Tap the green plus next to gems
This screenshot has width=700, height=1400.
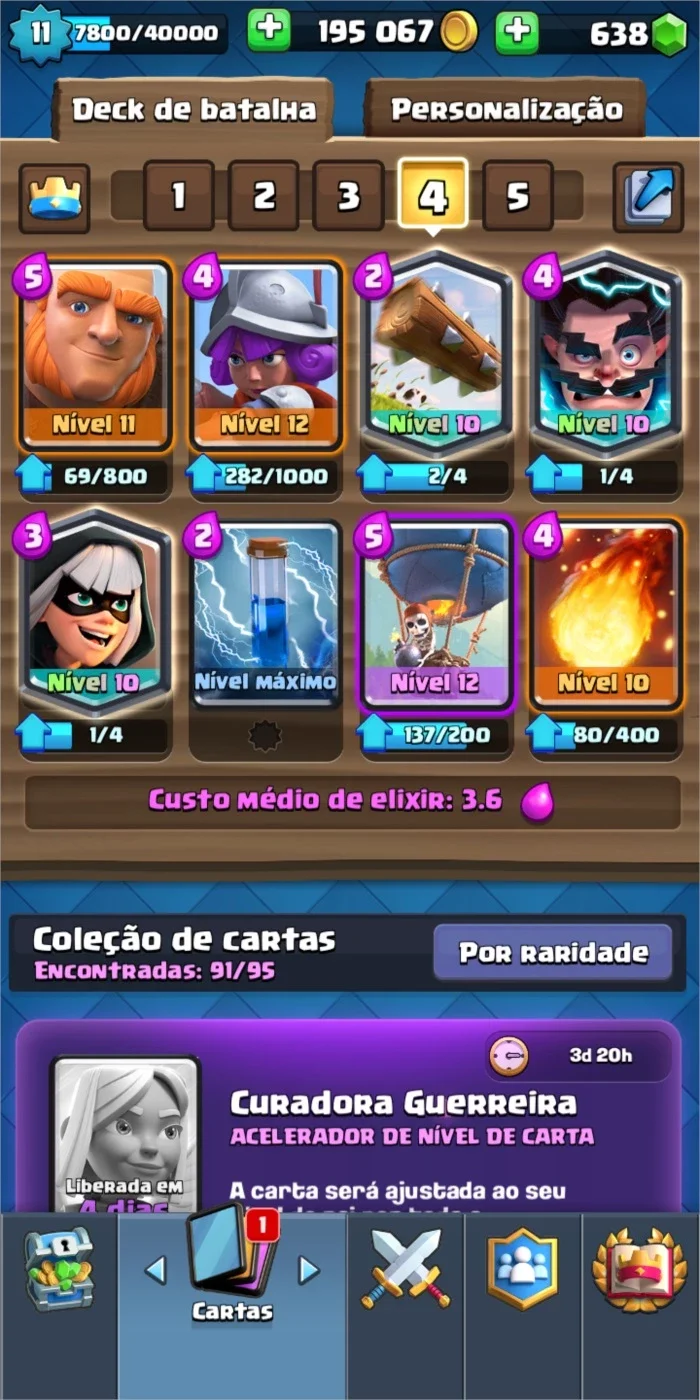(516, 32)
